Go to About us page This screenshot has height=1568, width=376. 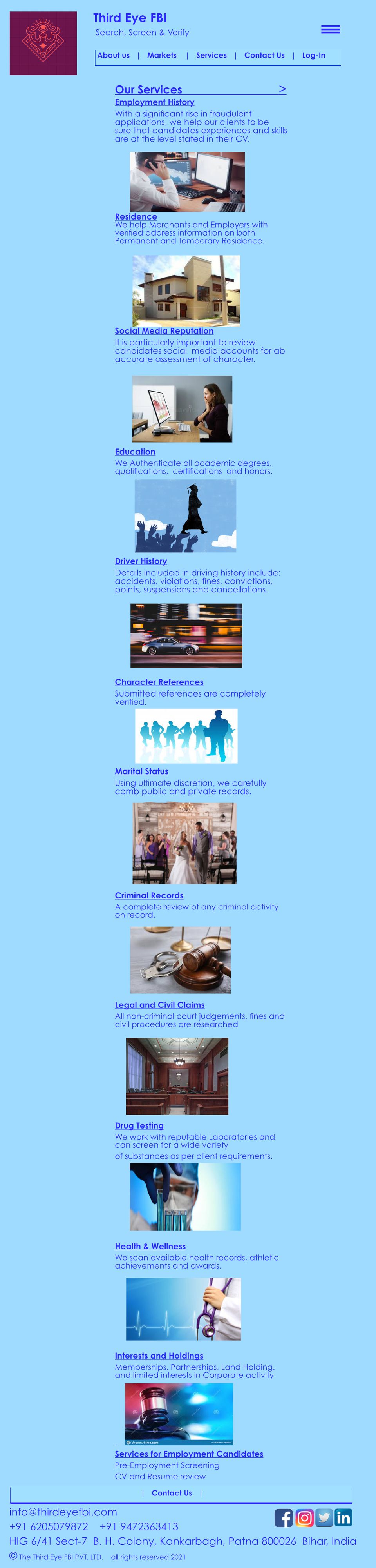pos(114,55)
